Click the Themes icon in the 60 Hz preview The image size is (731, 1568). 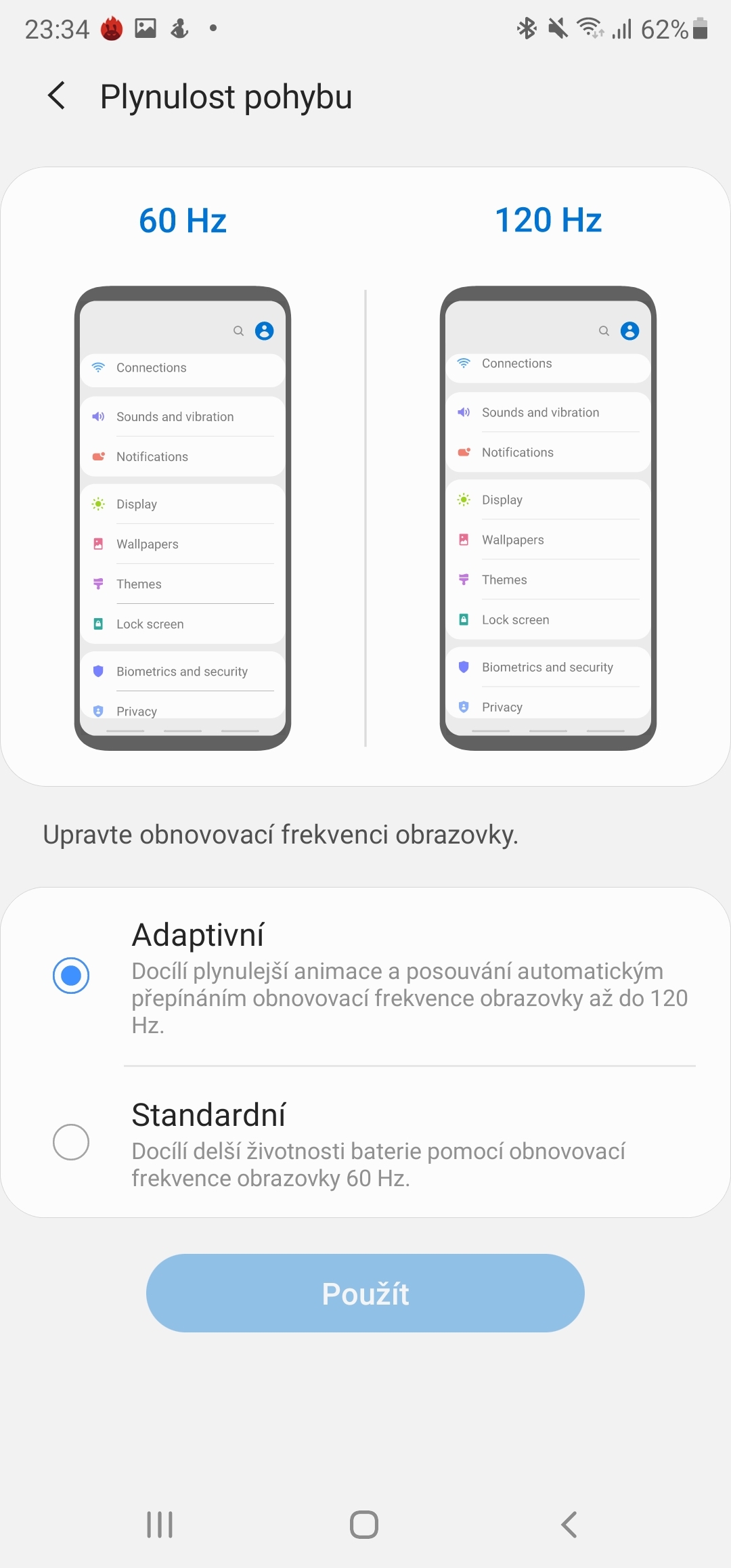[x=99, y=583]
